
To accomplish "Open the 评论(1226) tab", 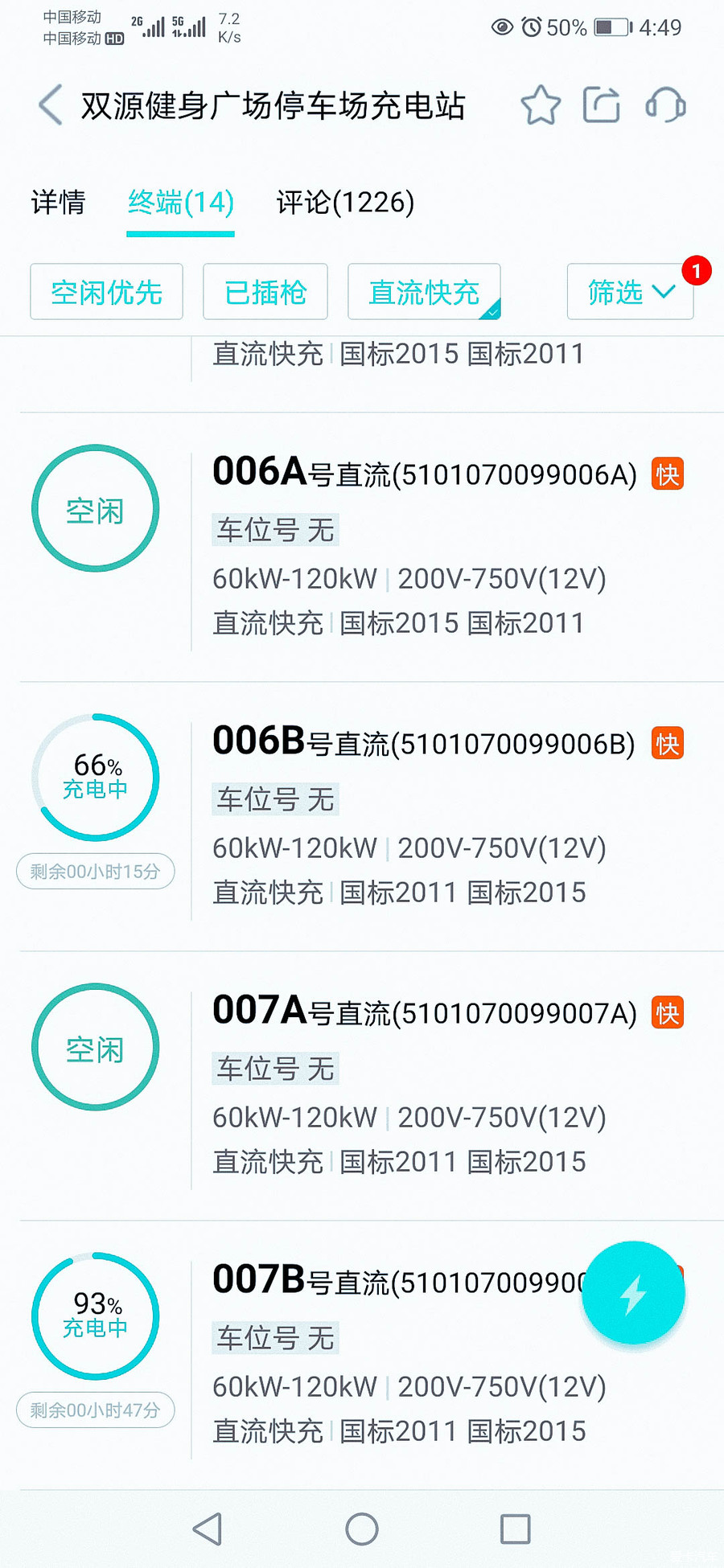I will (x=345, y=202).
